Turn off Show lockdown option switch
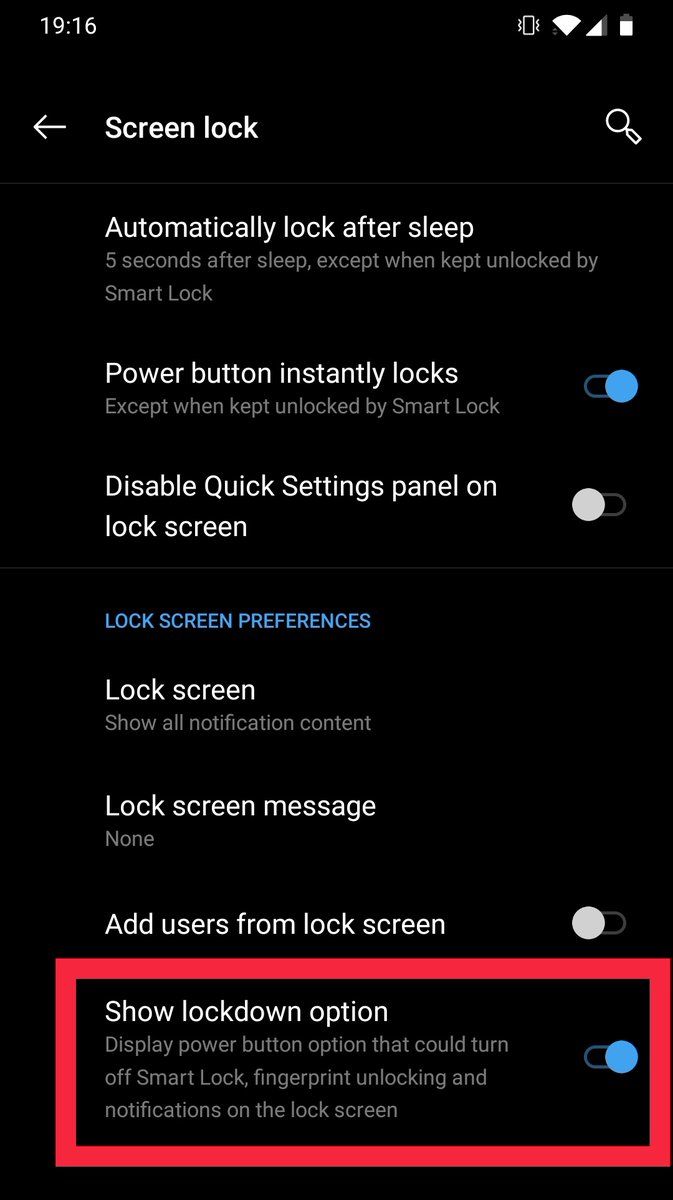673x1200 pixels. click(x=610, y=1056)
